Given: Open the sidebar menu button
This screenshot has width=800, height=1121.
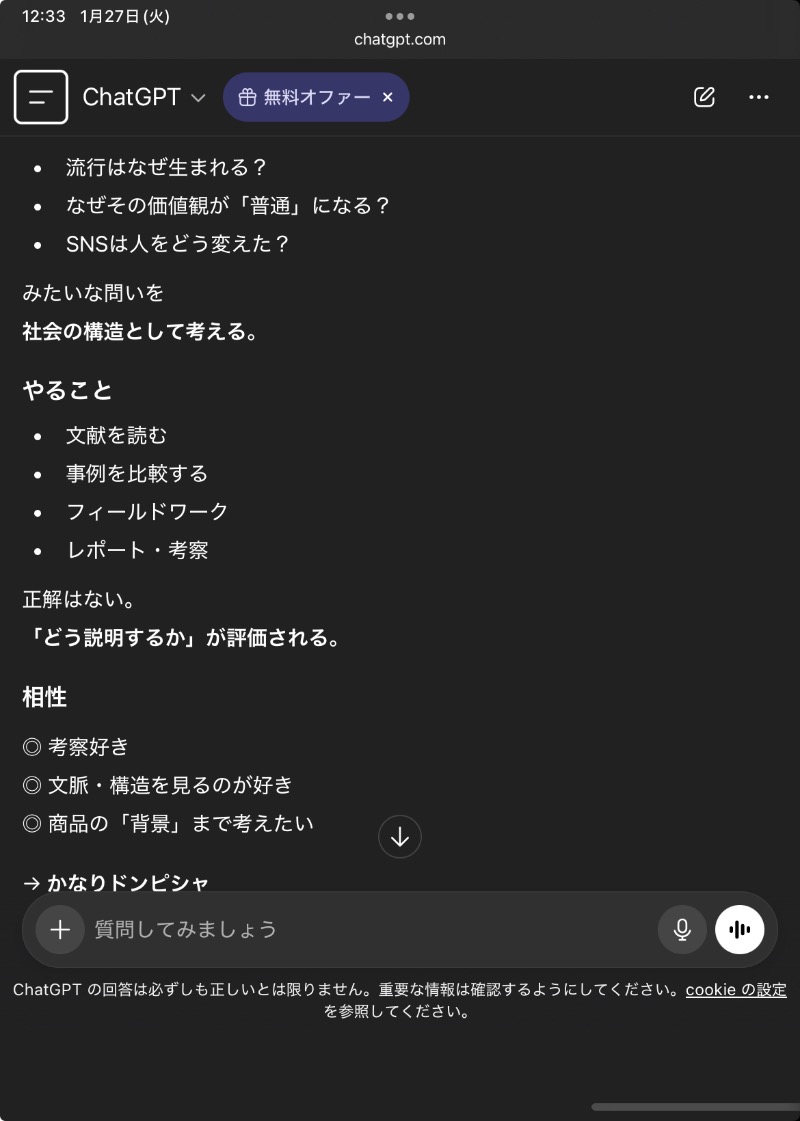Looking at the screenshot, I should 41,97.
